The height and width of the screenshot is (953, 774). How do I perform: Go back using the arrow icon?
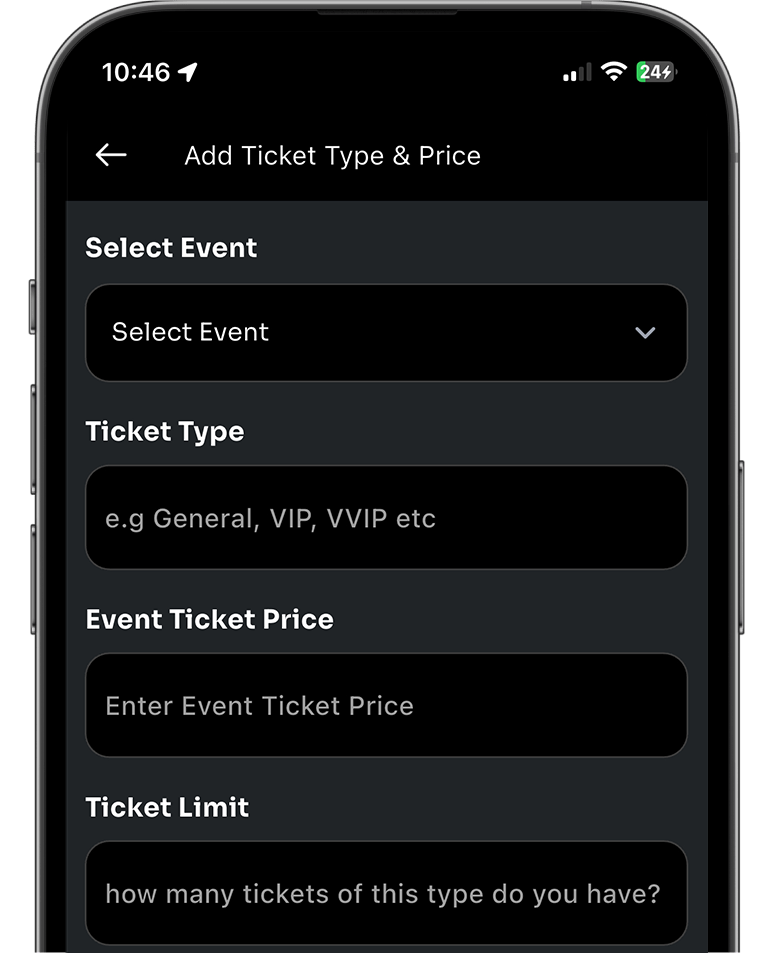111,155
